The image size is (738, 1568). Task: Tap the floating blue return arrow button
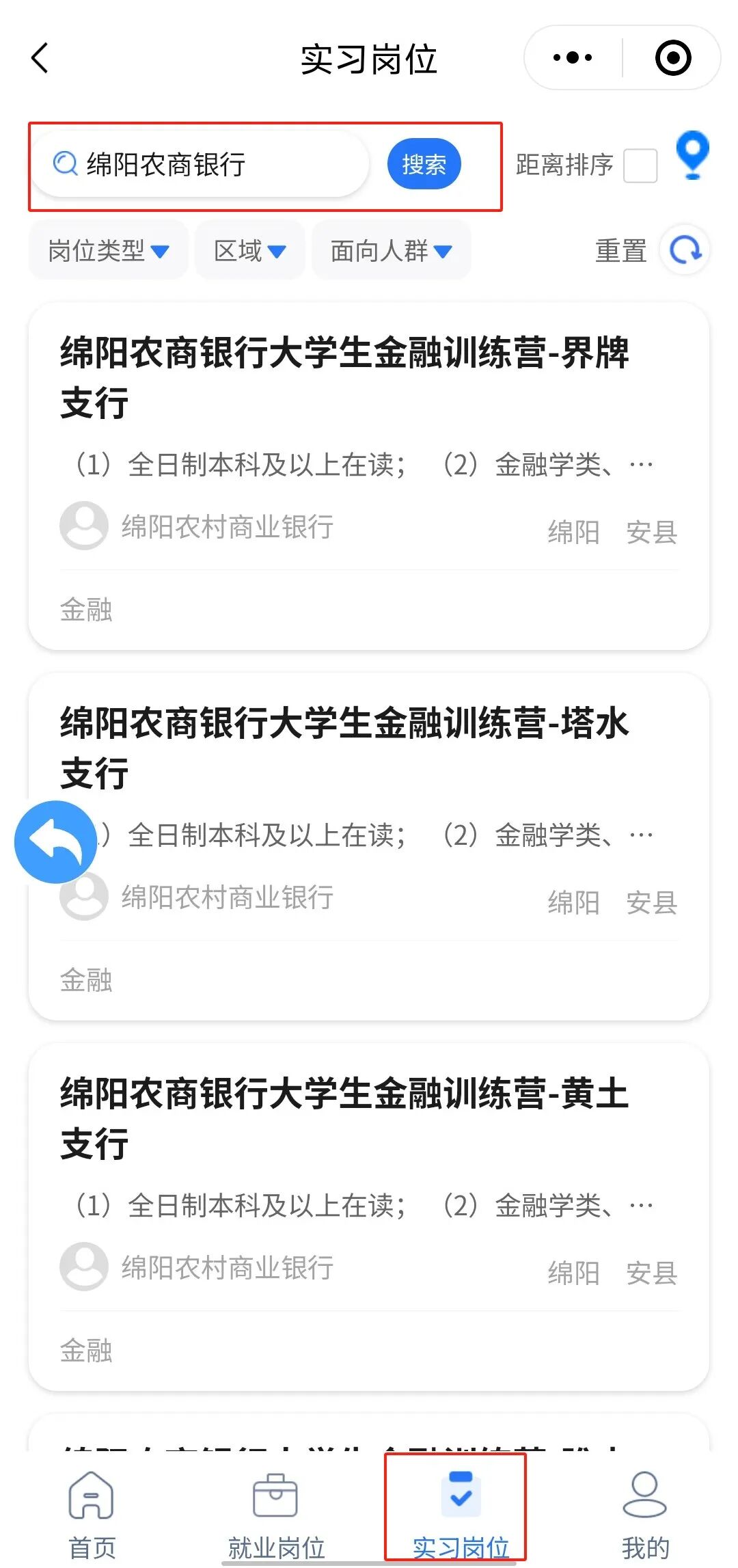(56, 841)
